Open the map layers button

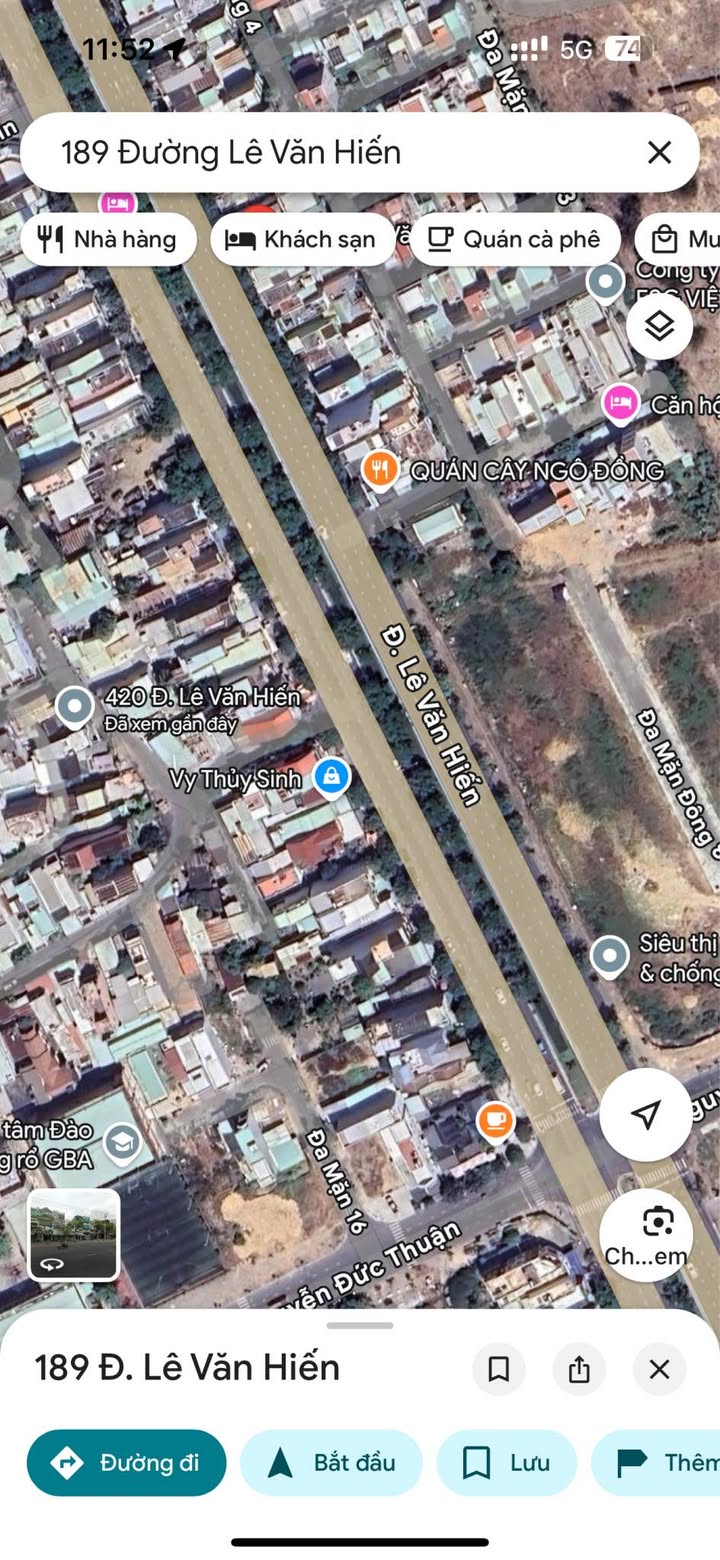[659, 326]
